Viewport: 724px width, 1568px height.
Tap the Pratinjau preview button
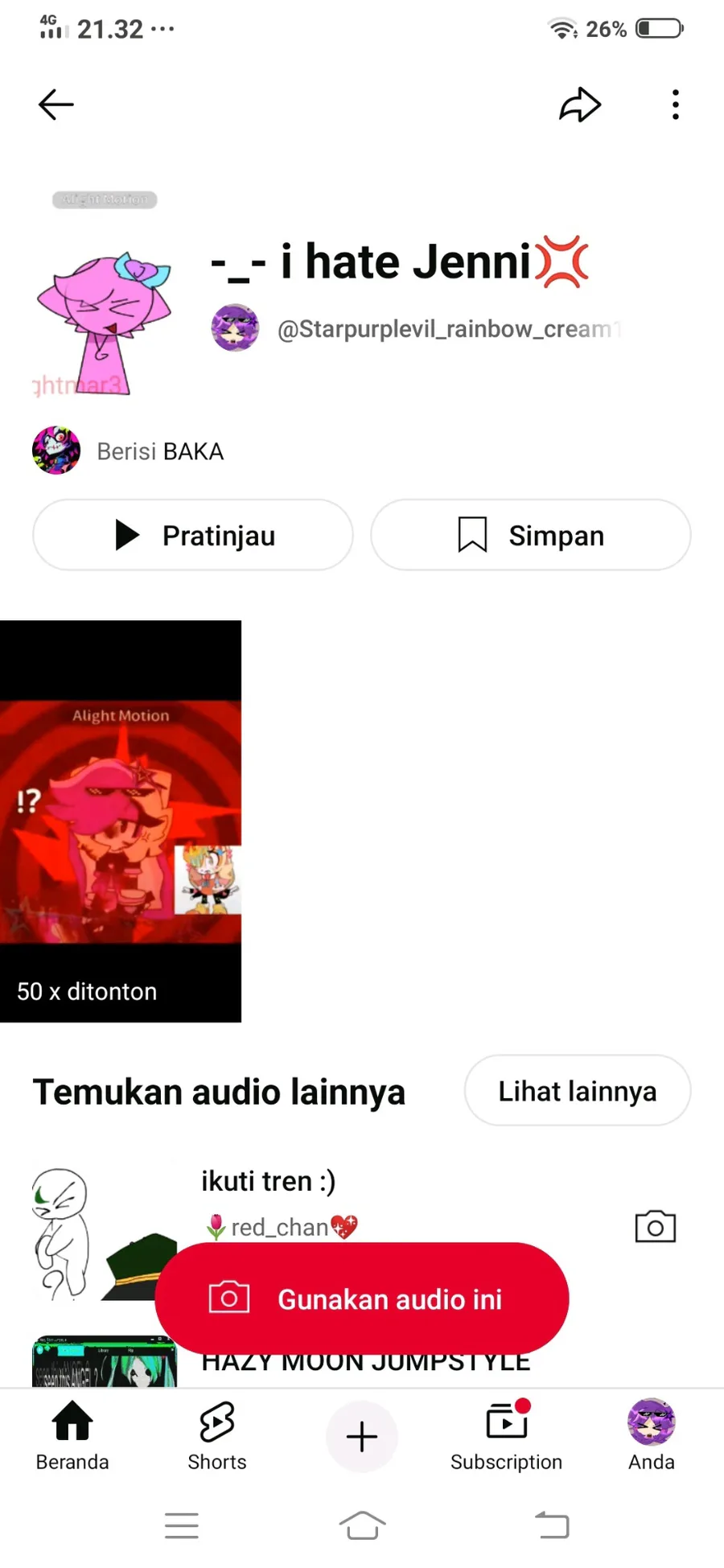pyautogui.click(x=193, y=535)
